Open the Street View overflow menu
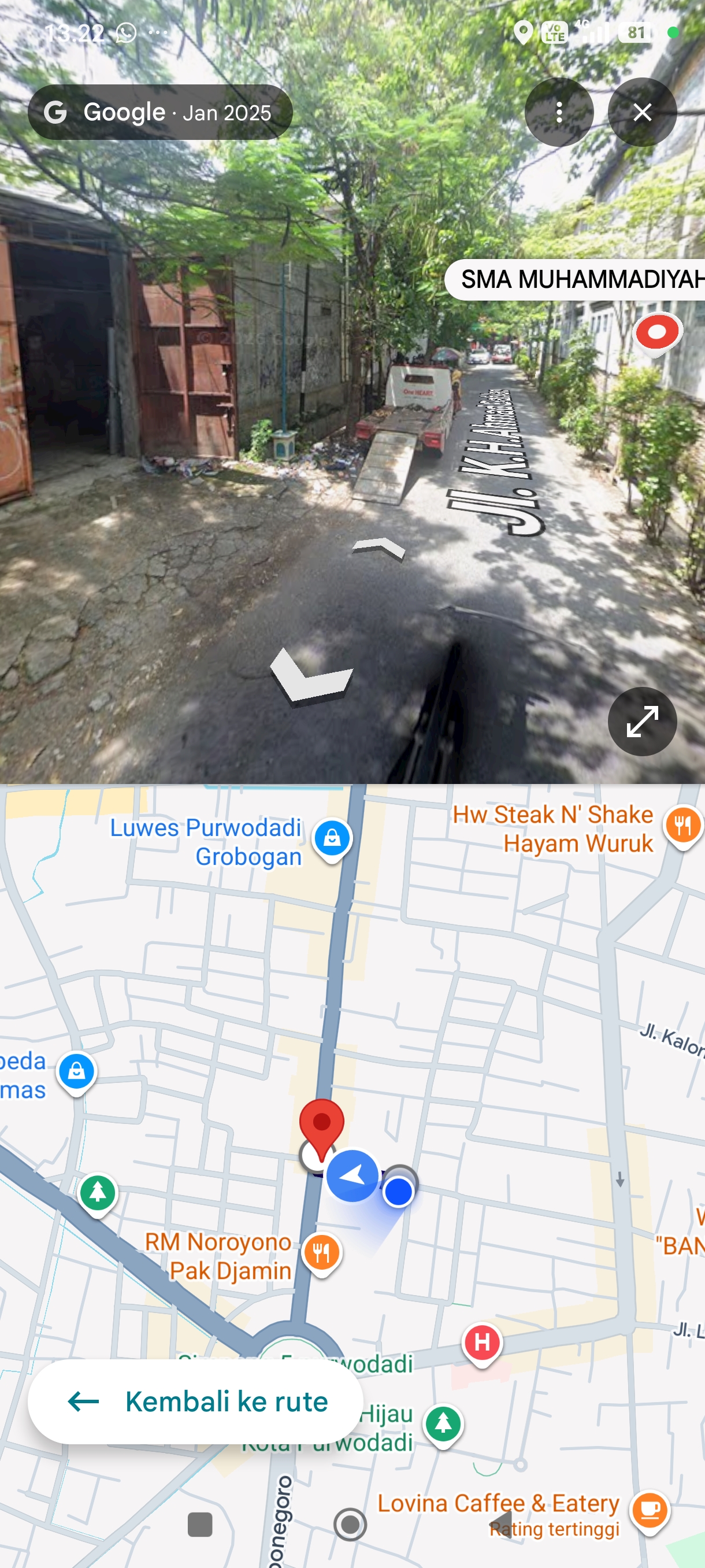 pyautogui.click(x=558, y=112)
